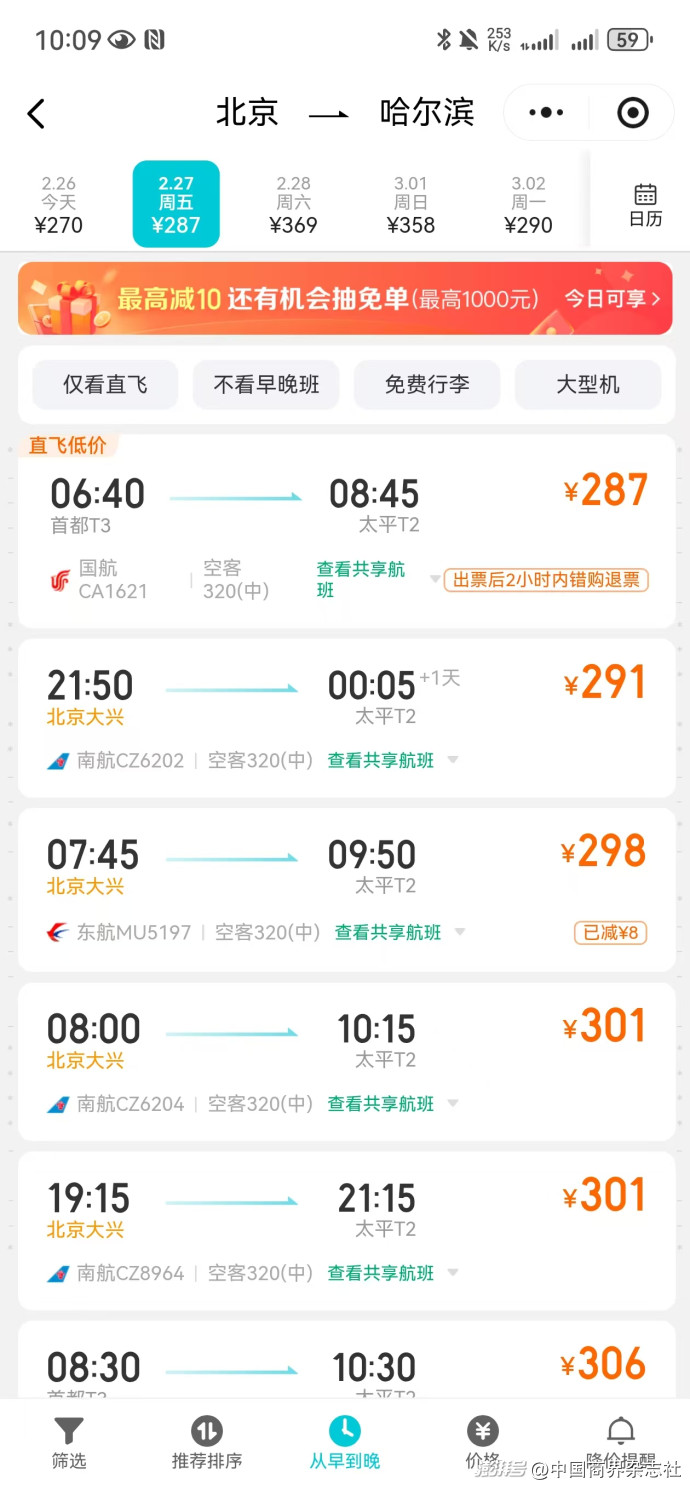Image resolution: width=690 pixels, height=1490 pixels.
Task: Open the 最高减10 promo banner
Action: (x=345, y=298)
